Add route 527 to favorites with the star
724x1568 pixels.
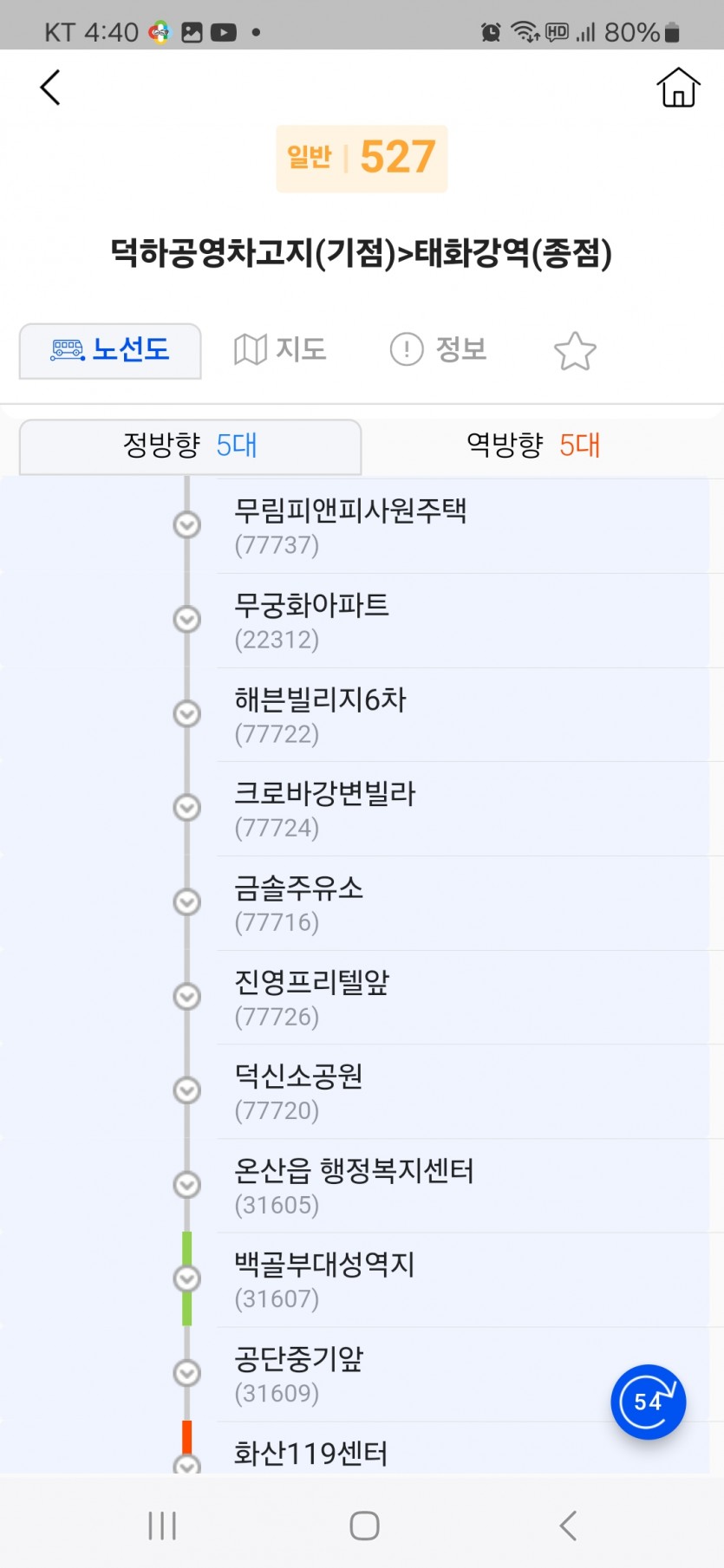(574, 351)
